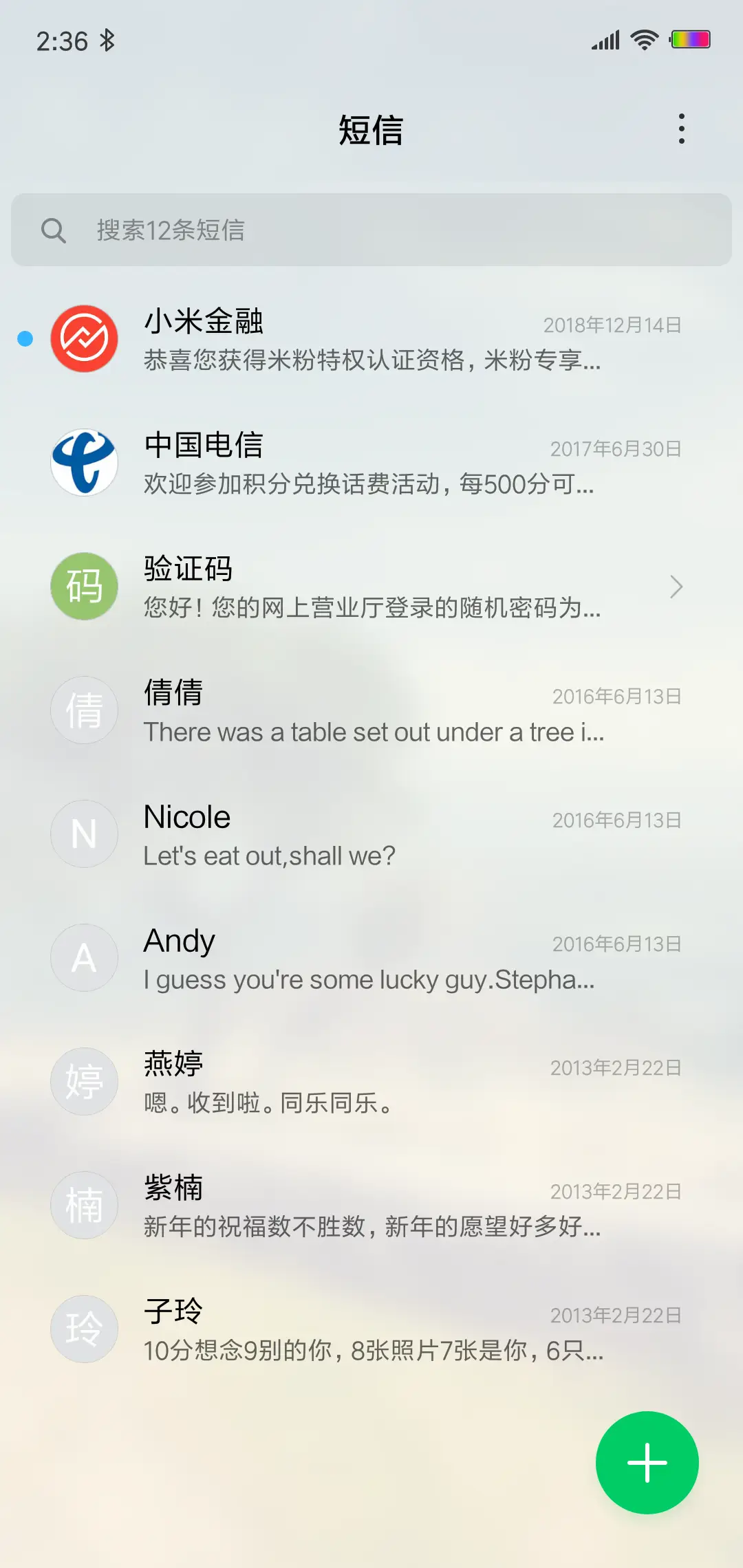
Task: Tap the green new message button
Action: [647, 1463]
